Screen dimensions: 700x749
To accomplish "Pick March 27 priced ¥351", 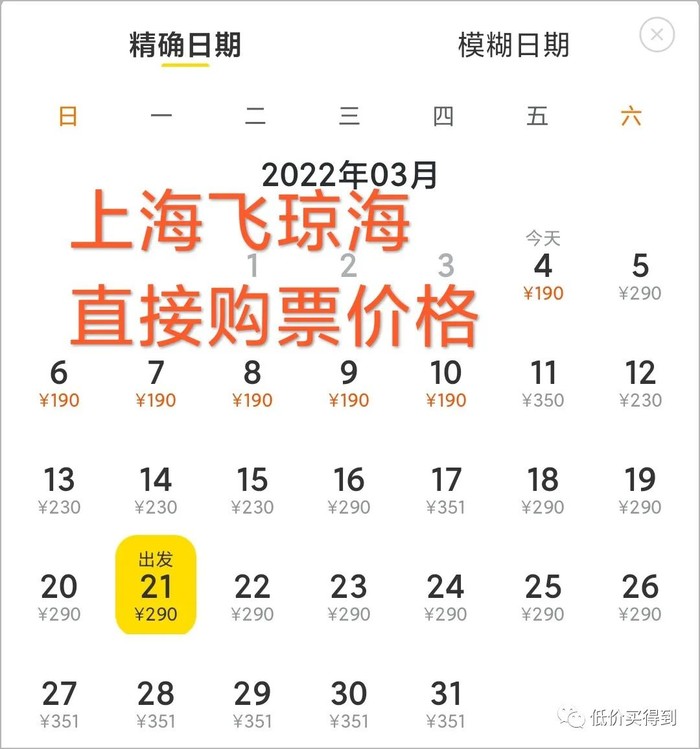I will [x=59, y=702].
